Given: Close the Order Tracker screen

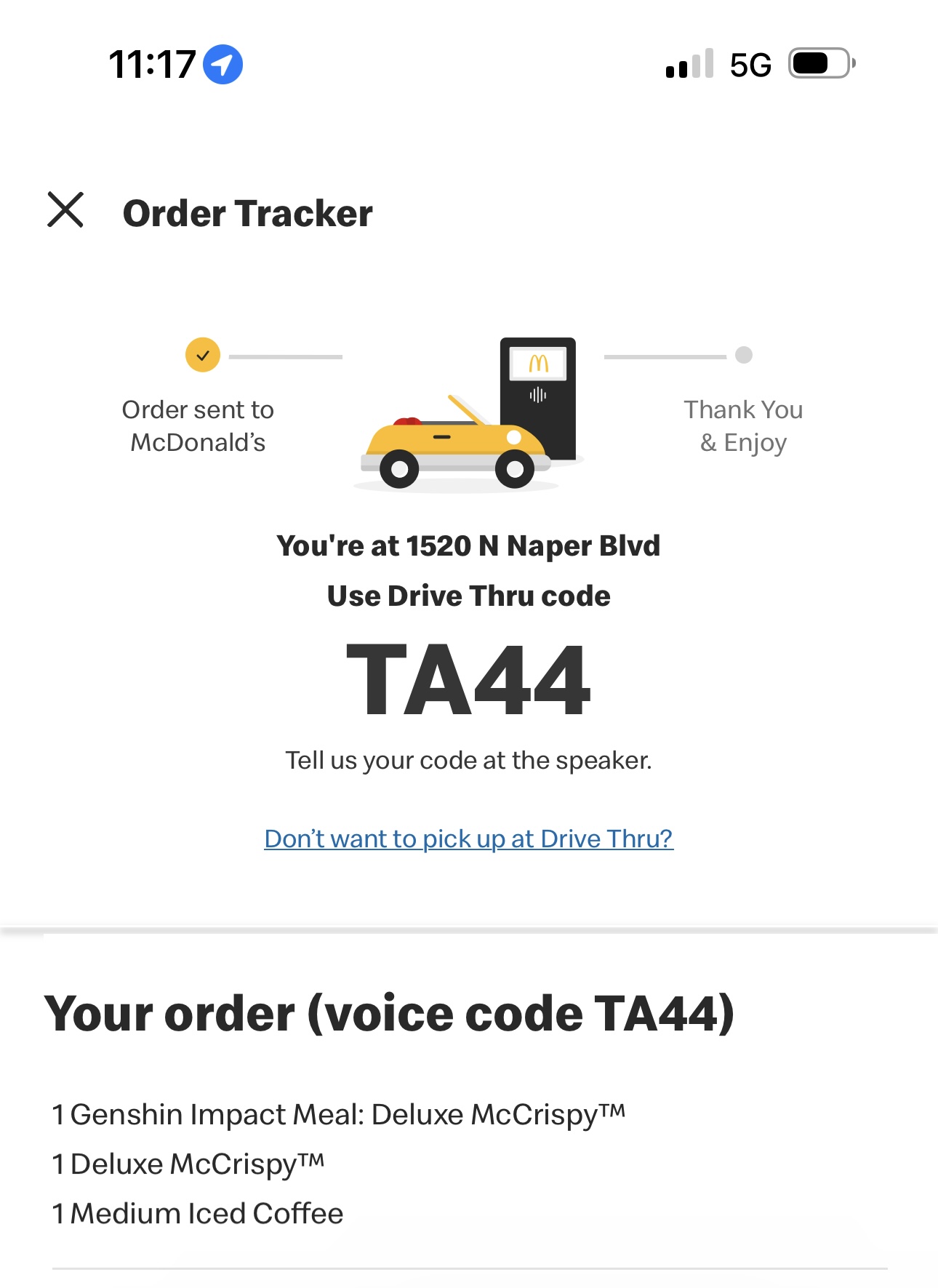Looking at the screenshot, I should (x=65, y=210).
